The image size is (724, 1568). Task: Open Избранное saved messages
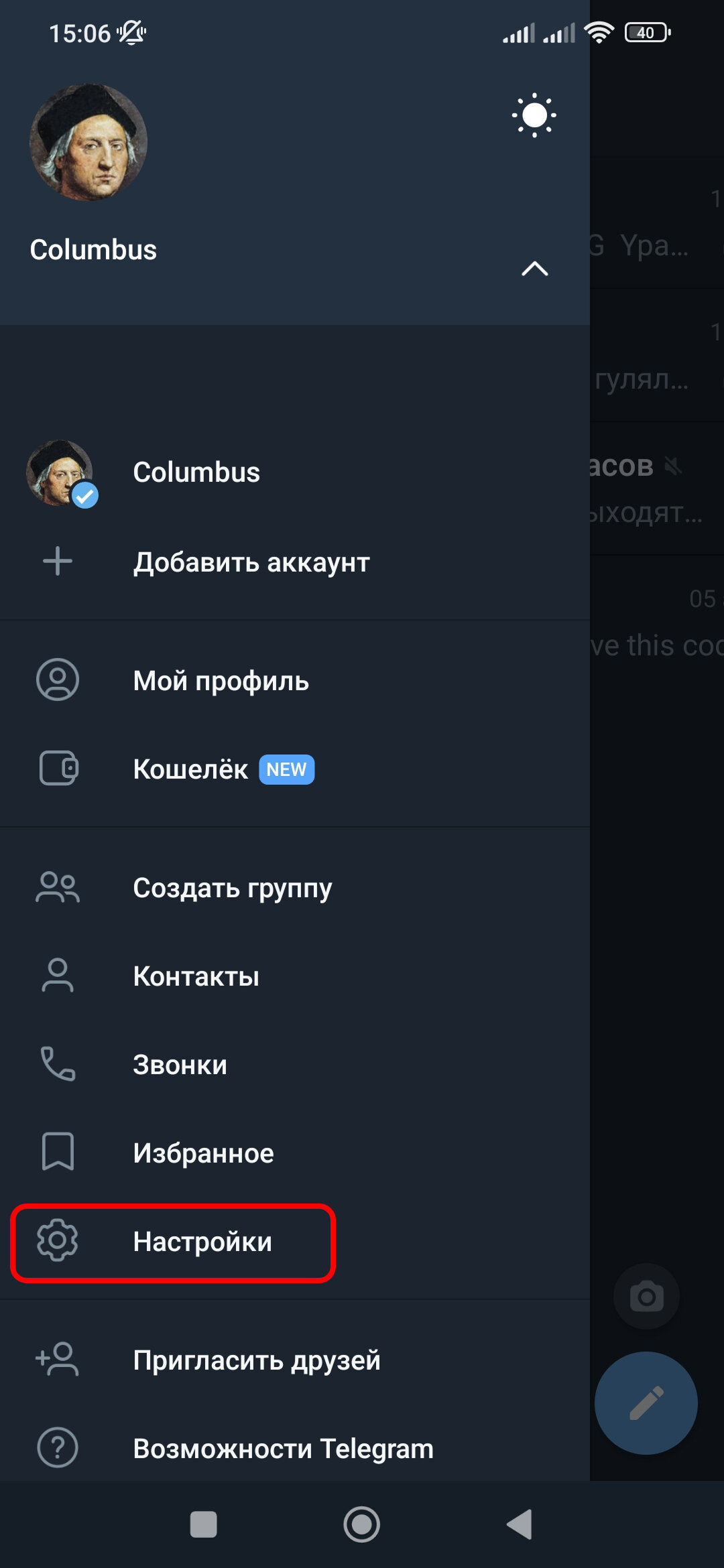tap(203, 1153)
